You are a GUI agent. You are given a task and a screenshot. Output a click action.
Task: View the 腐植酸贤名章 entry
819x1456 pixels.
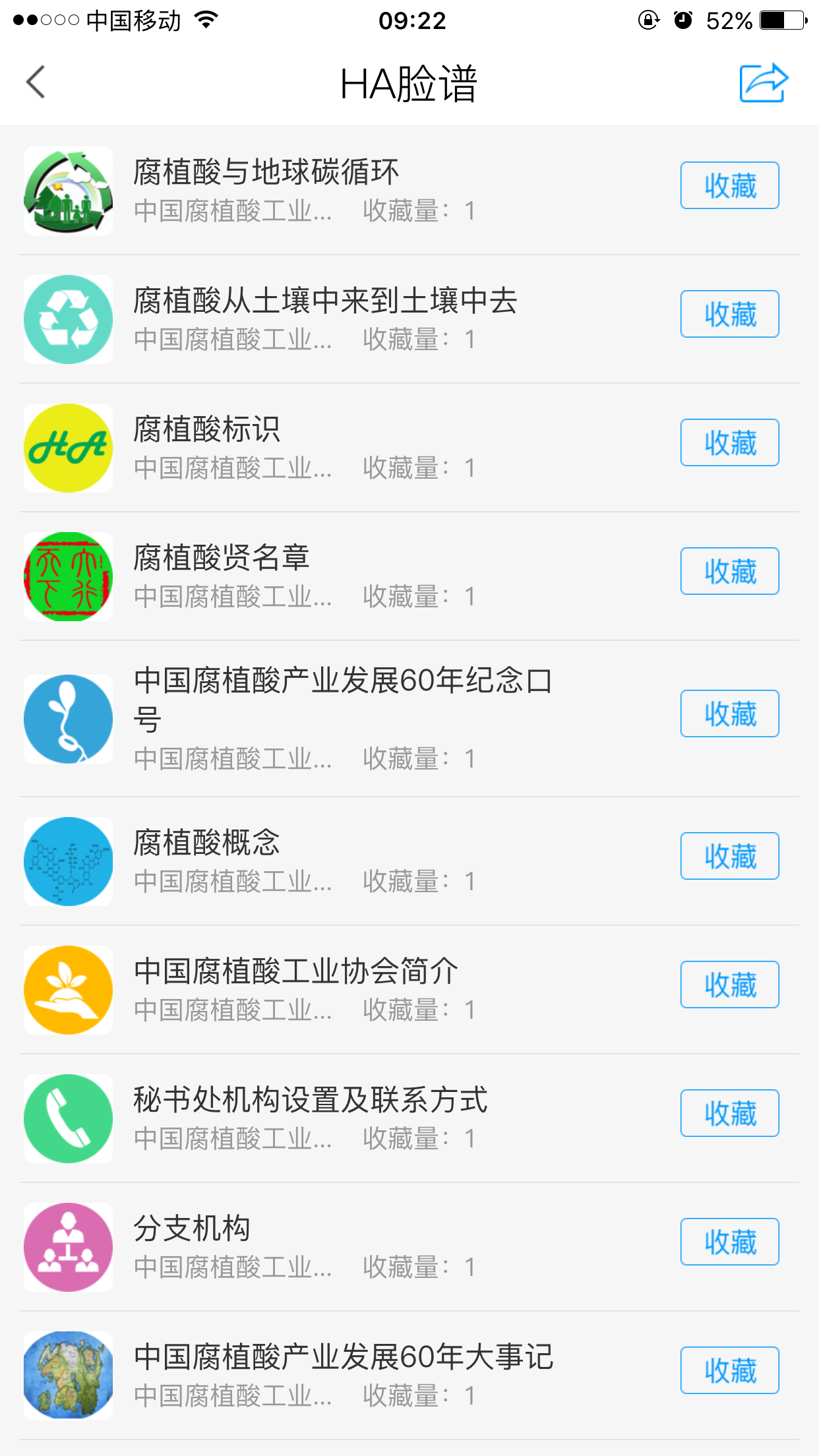pos(222,559)
